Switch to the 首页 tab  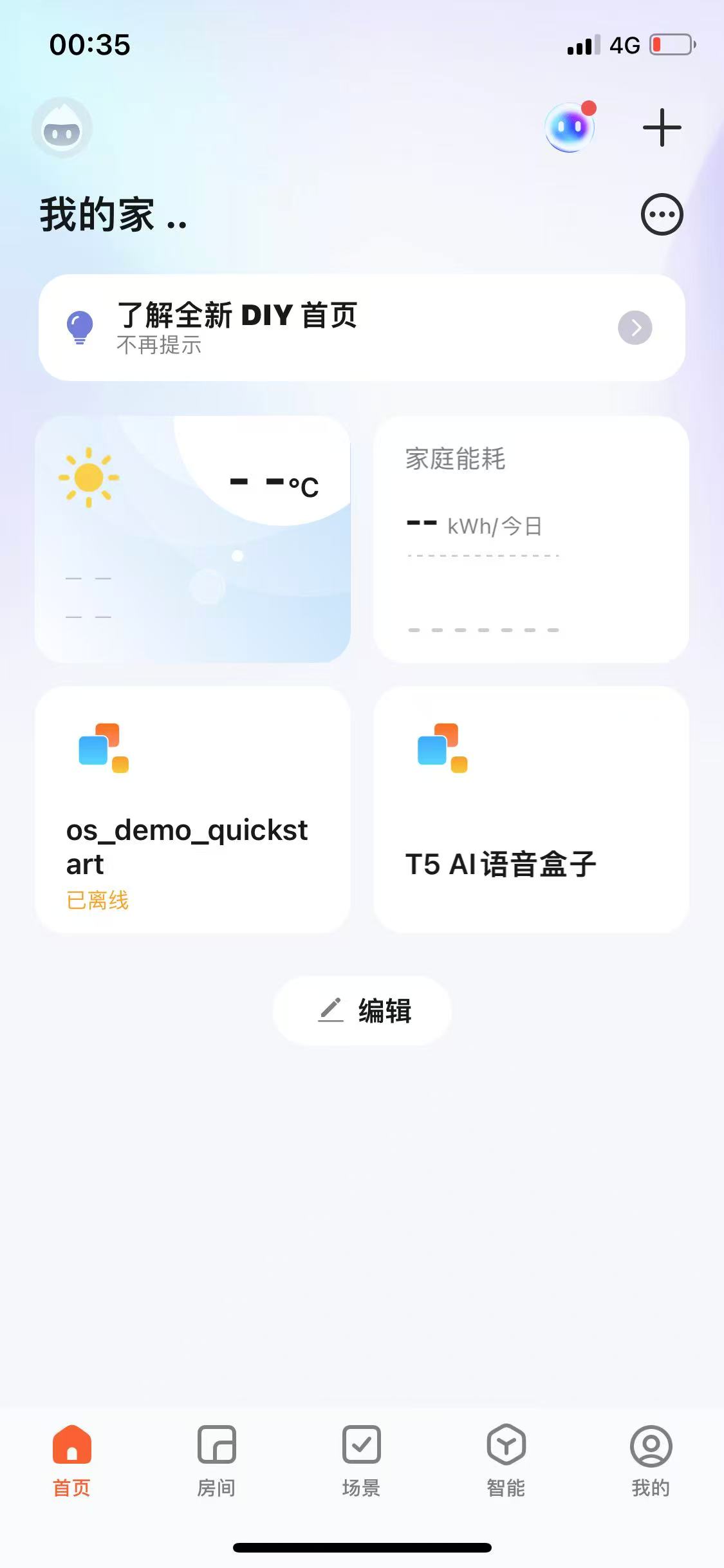coord(71,1460)
